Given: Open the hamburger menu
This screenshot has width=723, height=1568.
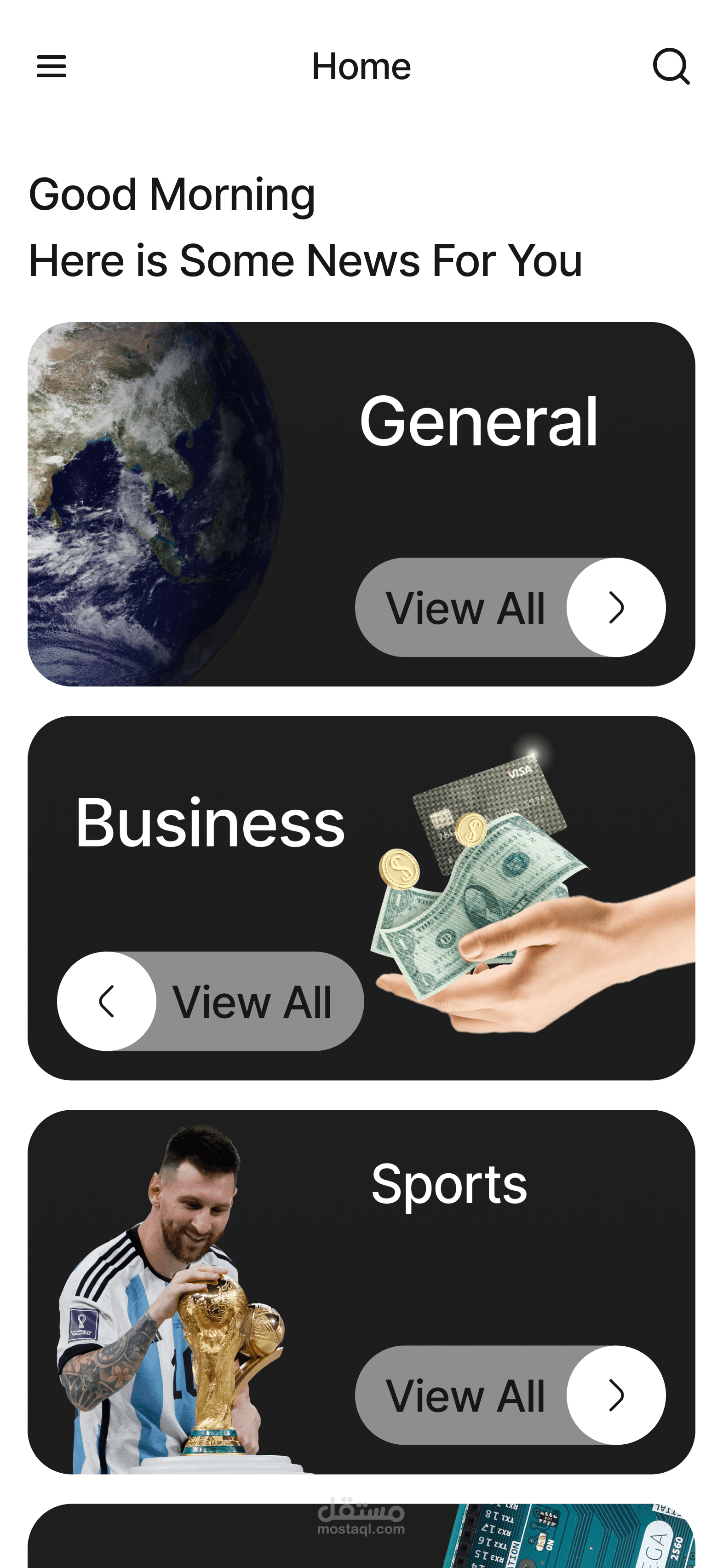Looking at the screenshot, I should (51, 66).
